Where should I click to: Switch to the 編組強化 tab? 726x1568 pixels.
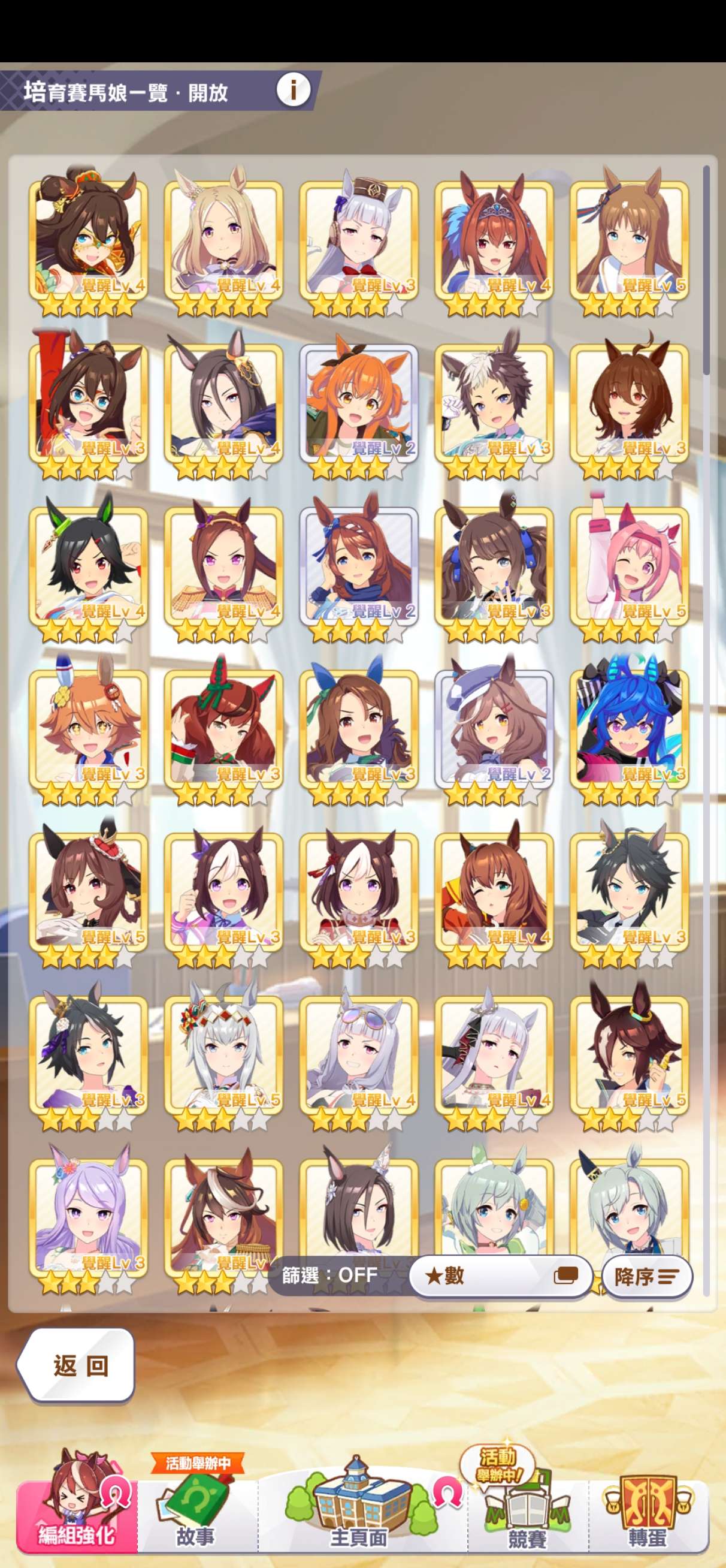pos(77,1506)
